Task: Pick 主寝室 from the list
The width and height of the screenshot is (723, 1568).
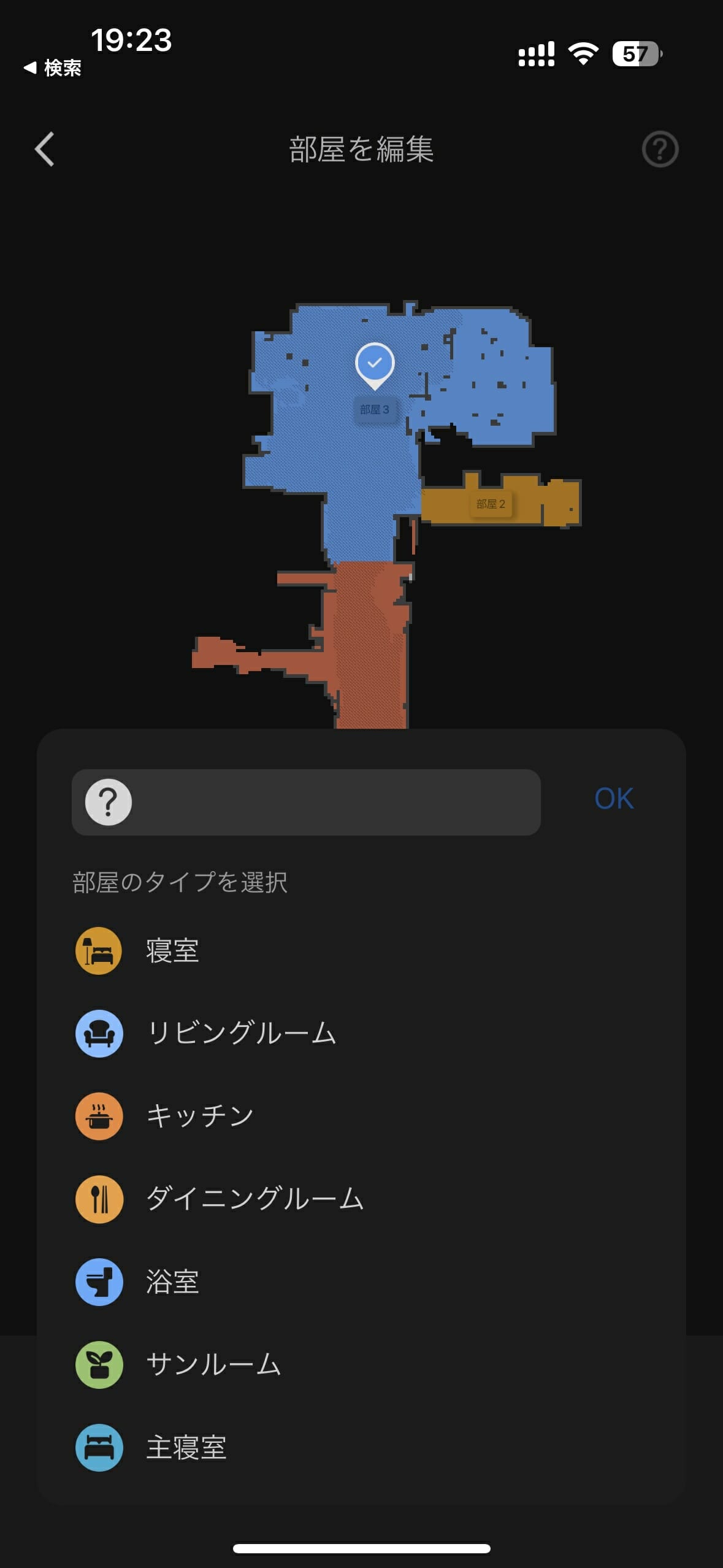Action: (x=361, y=1448)
